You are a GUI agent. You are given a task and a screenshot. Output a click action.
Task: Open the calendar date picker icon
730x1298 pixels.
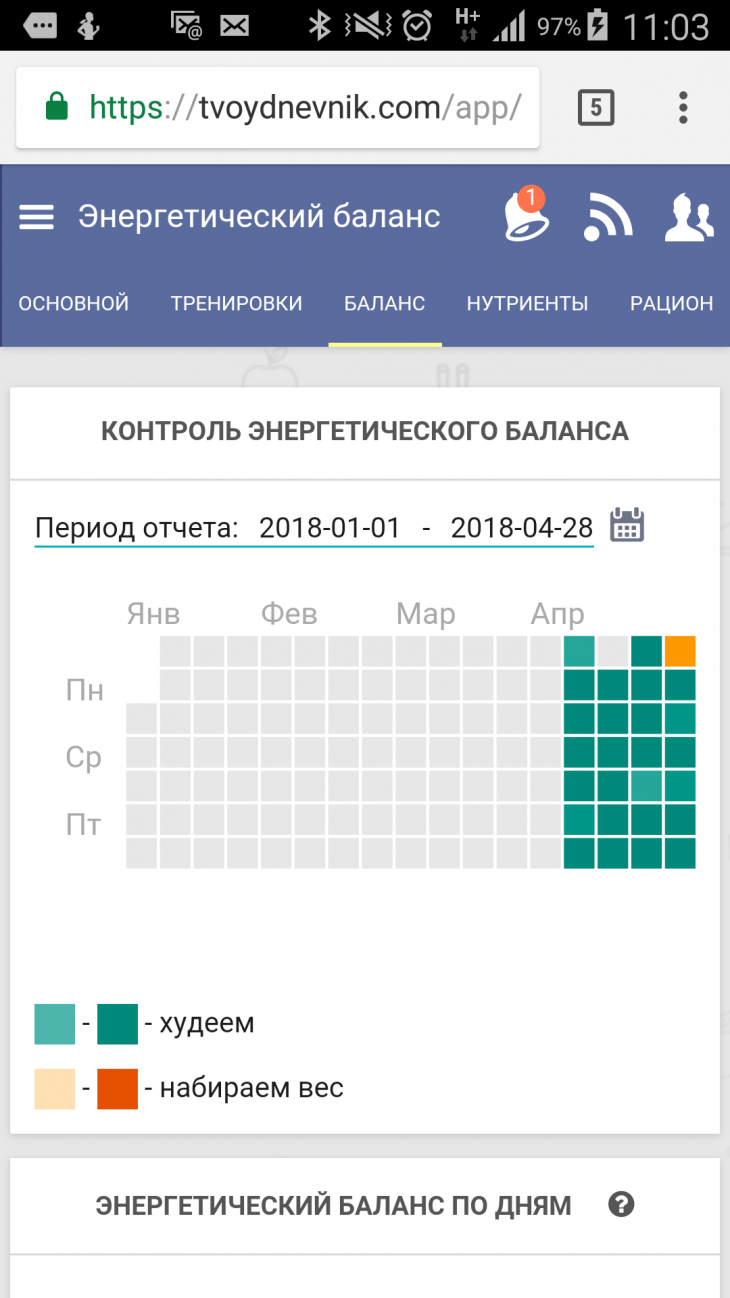click(x=627, y=525)
